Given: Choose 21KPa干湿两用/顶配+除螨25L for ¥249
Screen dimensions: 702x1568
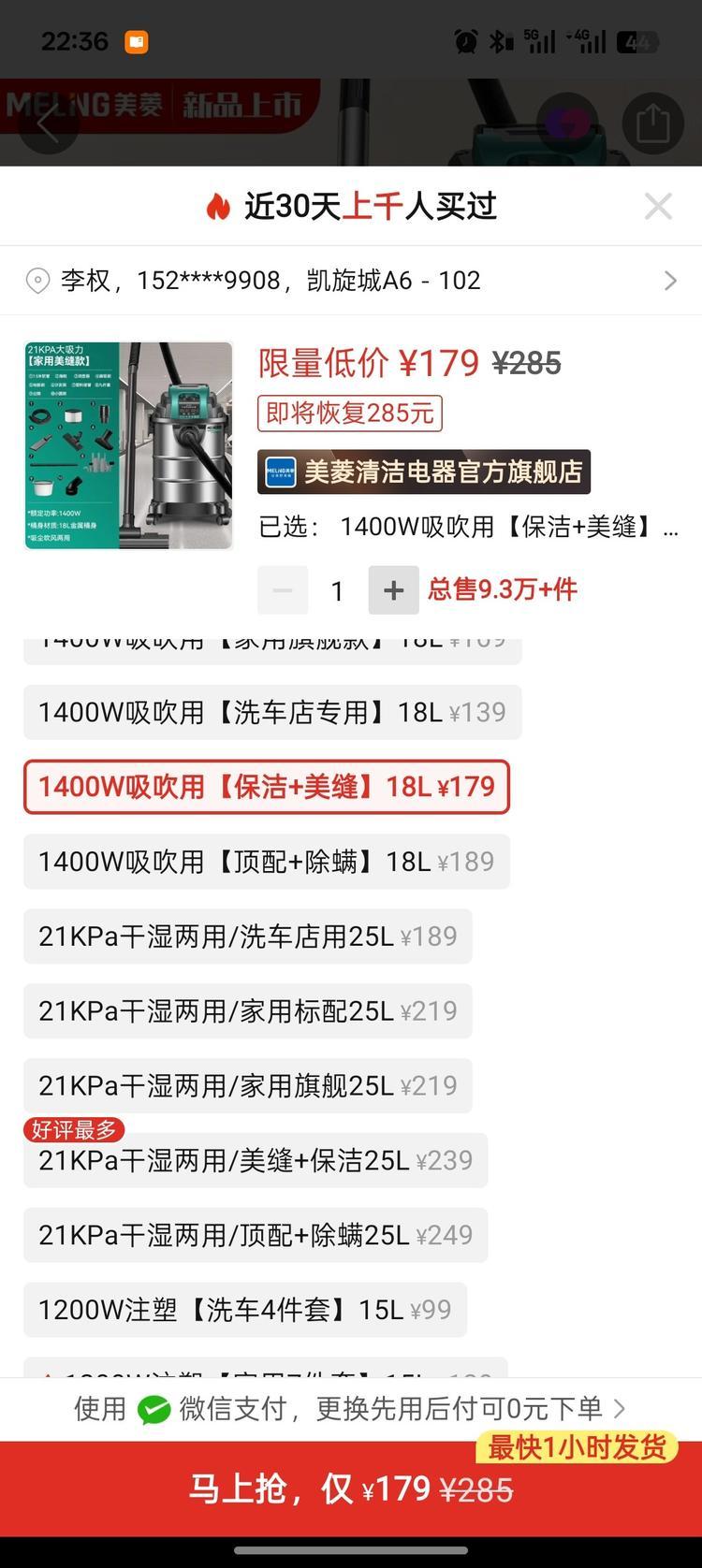Looking at the screenshot, I should click(x=256, y=1236).
